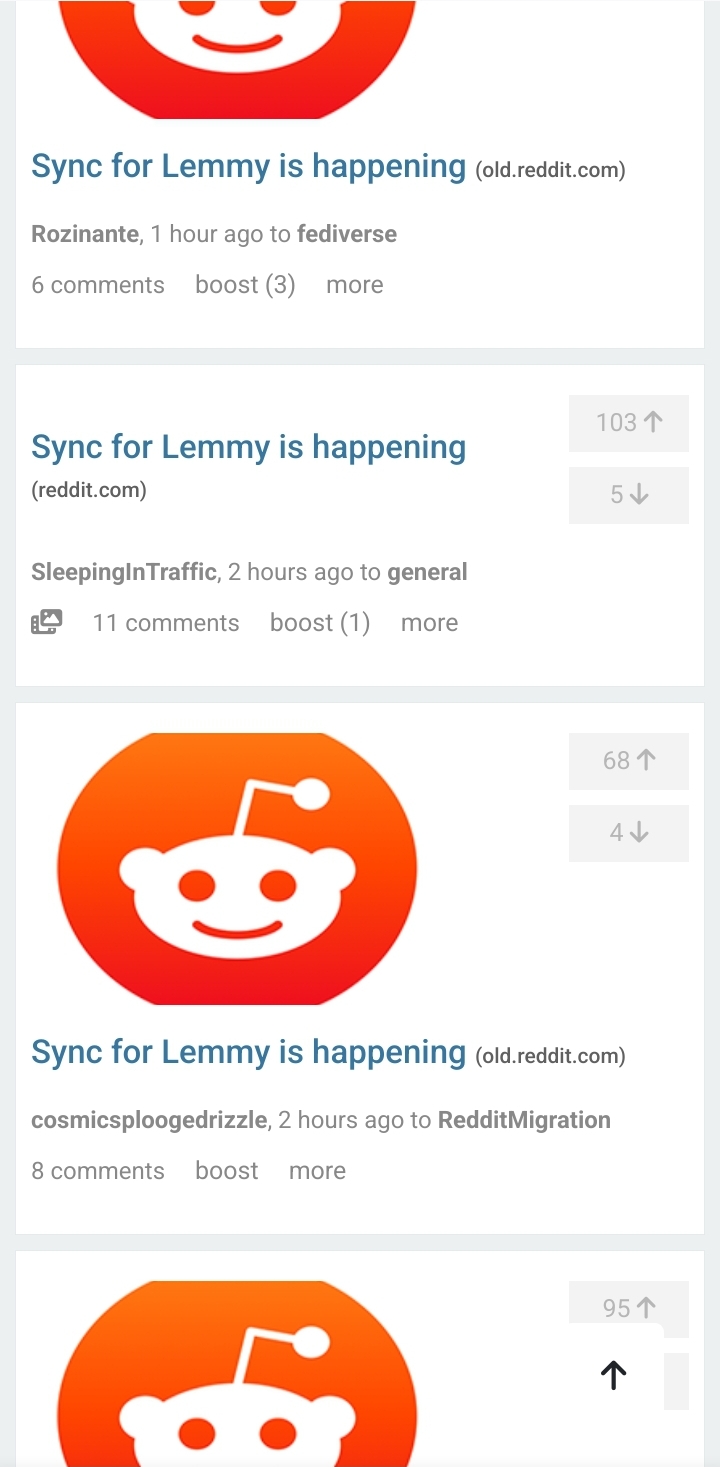Open Rozinante's user profile
This screenshot has width=720, height=1467.
[x=85, y=234]
